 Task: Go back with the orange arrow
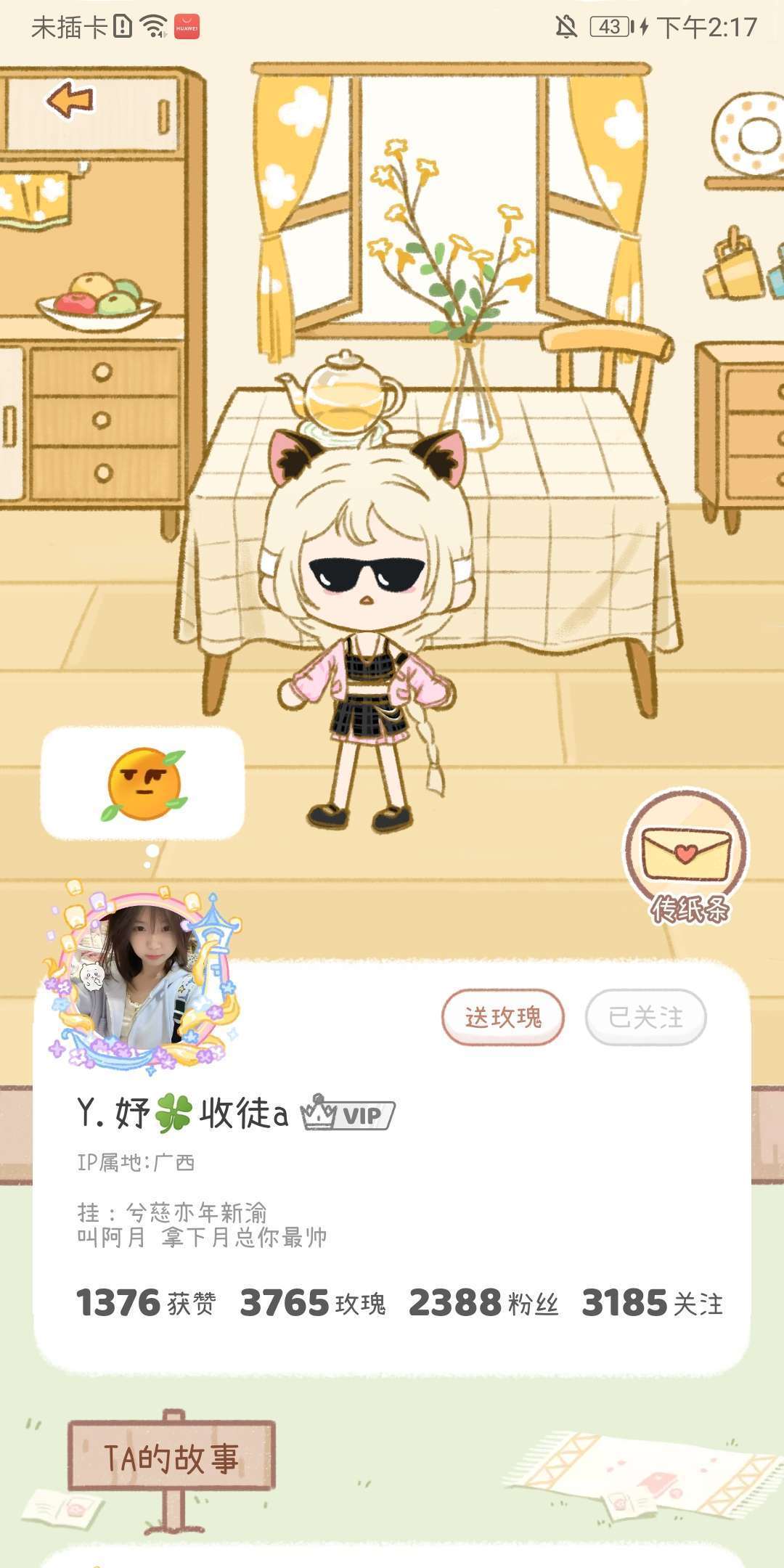(70, 99)
